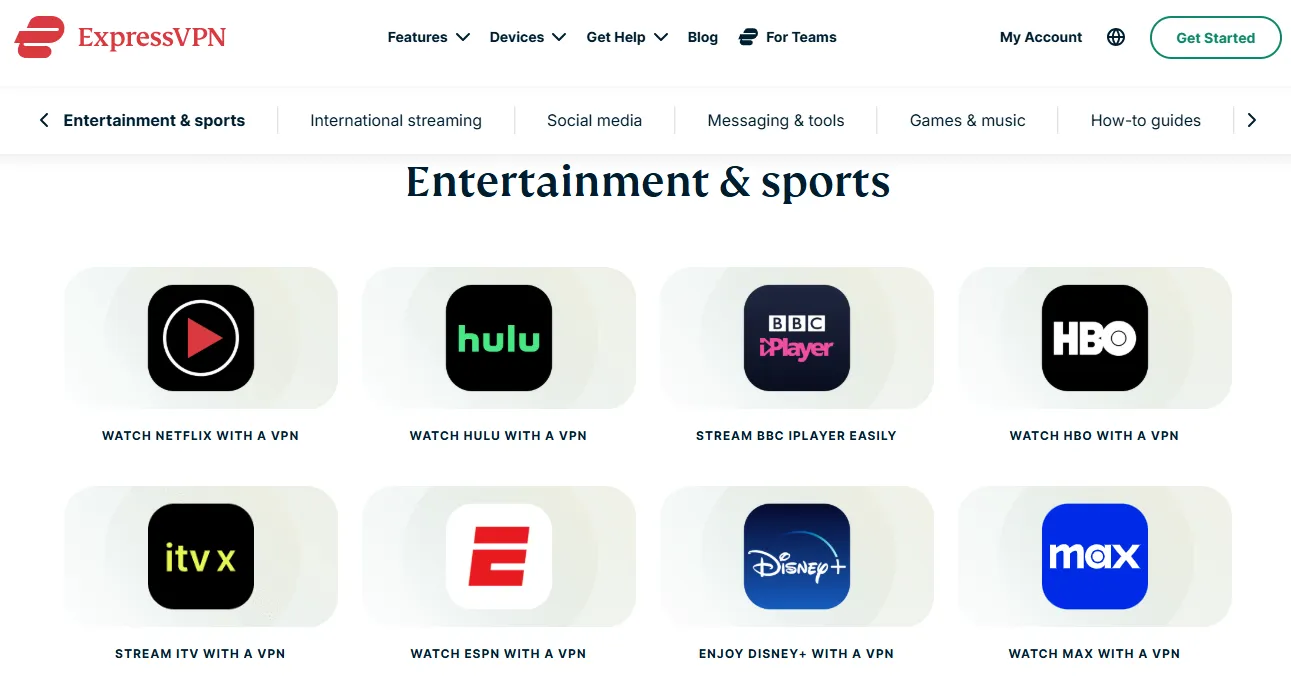
Task: Open the Get Help dropdown
Action: tap(626, 37)
